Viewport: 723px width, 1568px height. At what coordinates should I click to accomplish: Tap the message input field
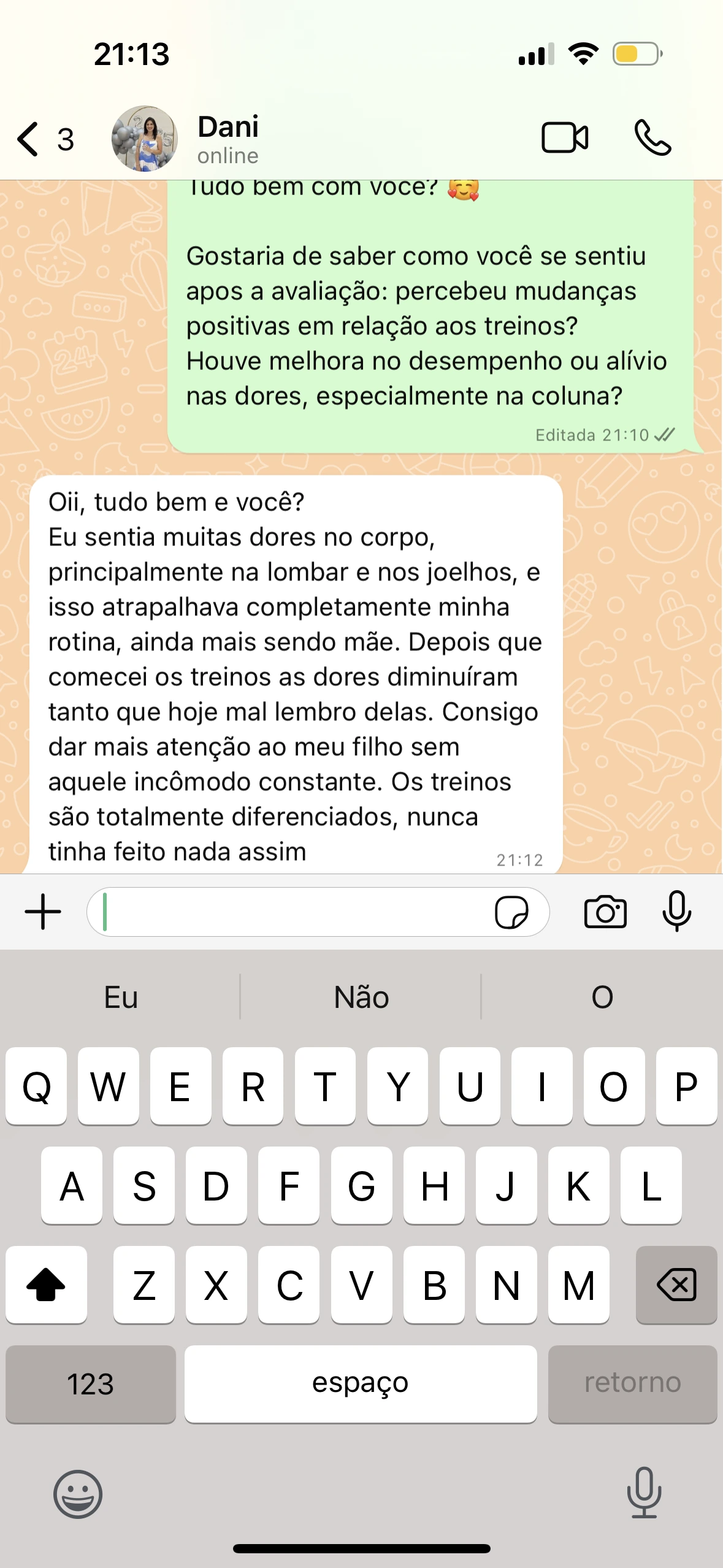[294, 912]
